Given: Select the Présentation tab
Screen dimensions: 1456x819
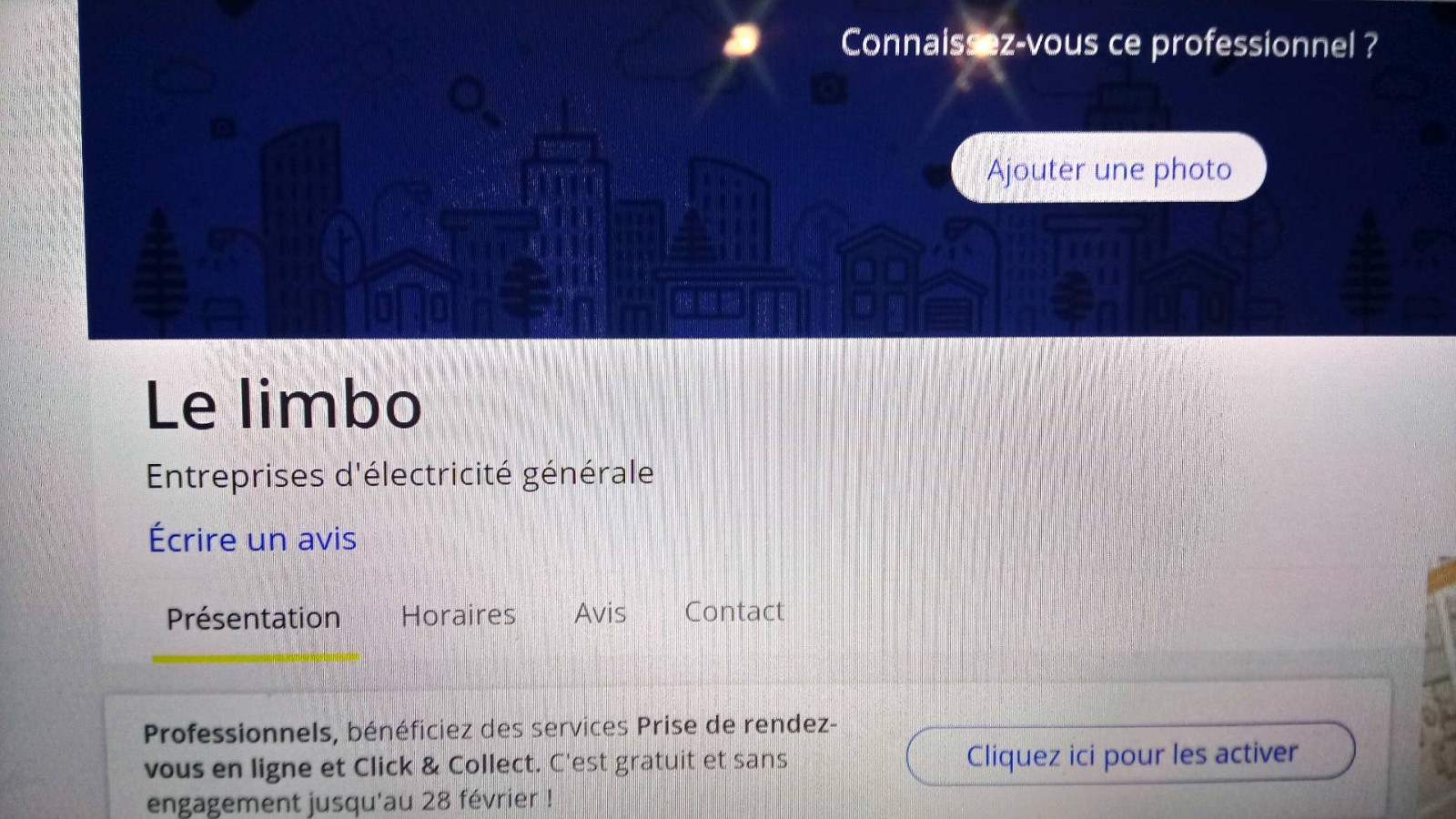Looking at the screenshot, I should point(253,619).
